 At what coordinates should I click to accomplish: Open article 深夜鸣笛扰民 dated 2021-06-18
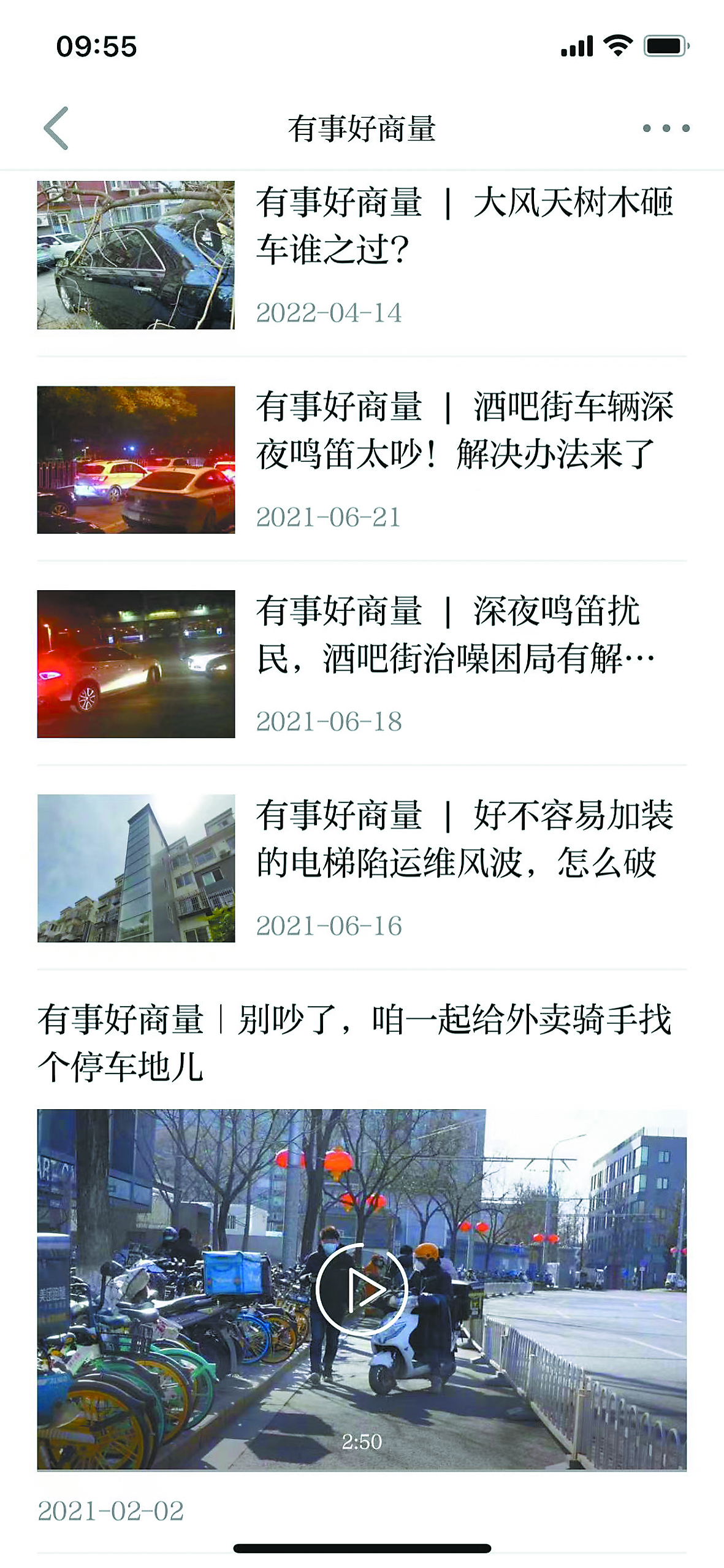coord(457,635)
